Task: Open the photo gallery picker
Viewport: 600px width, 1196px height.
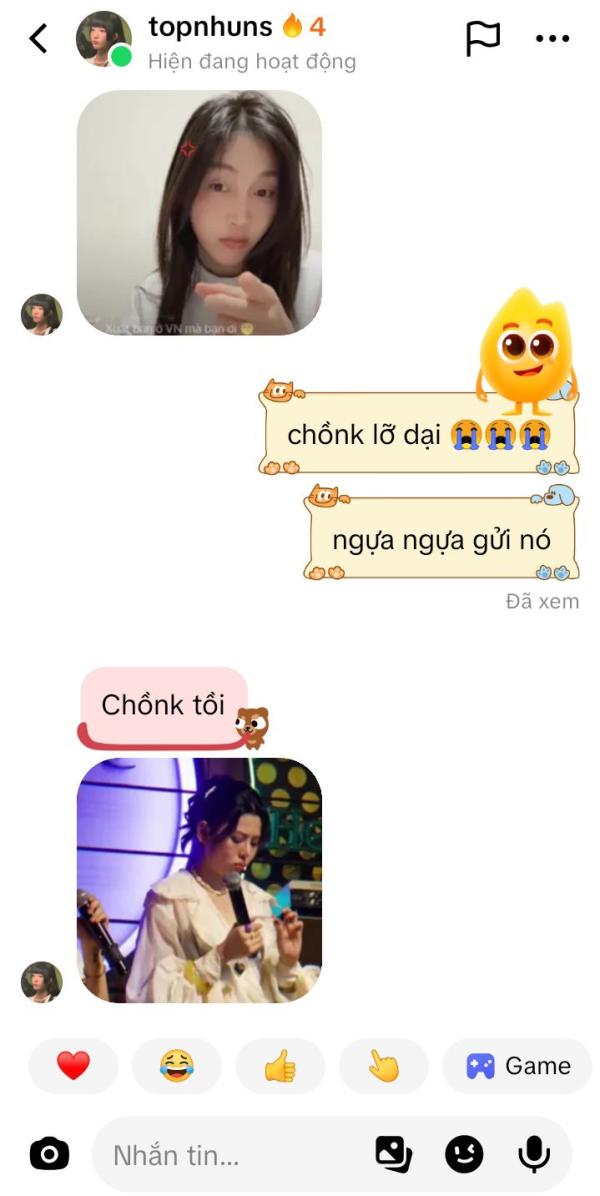Action: [393, 1154]
